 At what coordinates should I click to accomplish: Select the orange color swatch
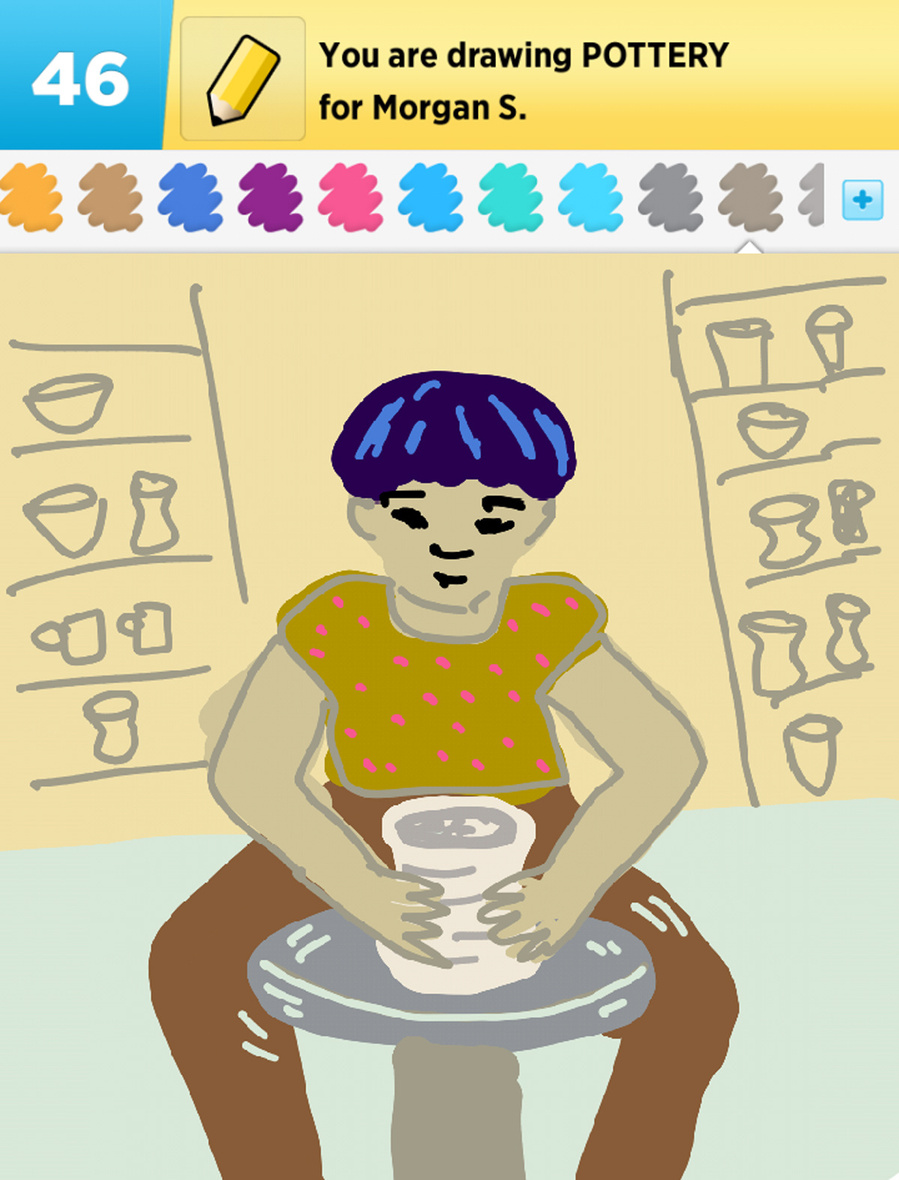point(30,198)
